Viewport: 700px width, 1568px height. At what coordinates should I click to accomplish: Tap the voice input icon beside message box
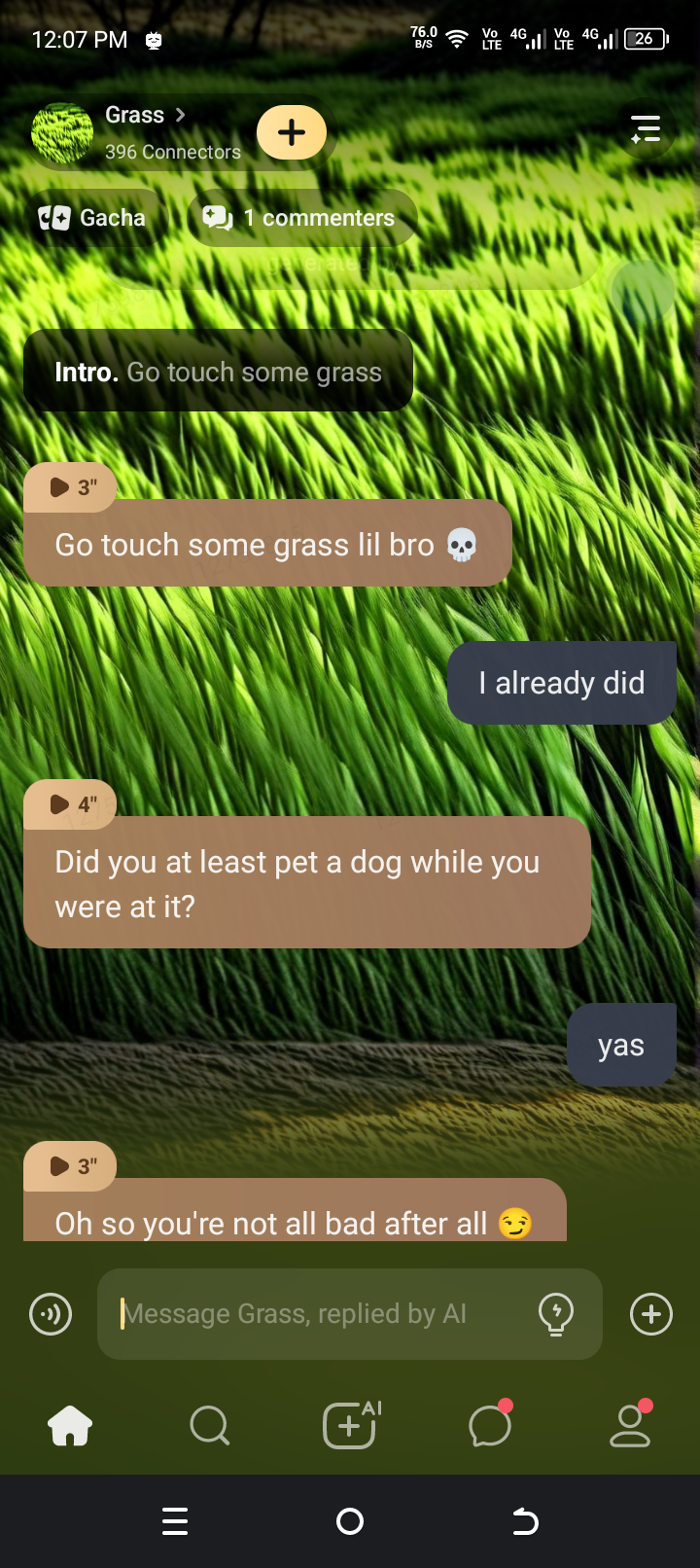51,1315
